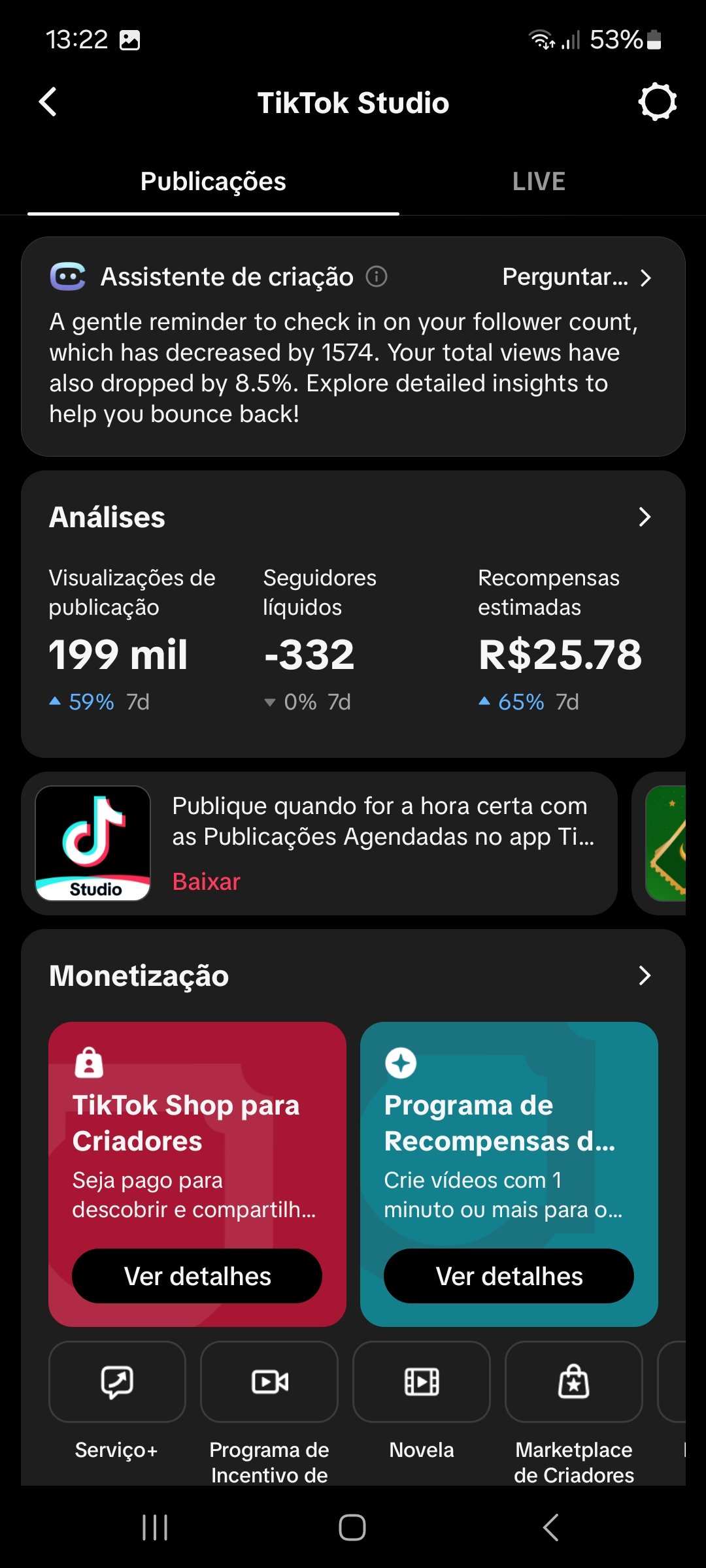Open Visualizações de publicação stats
The image size is (706, 1568).
(x=131, y=640)
